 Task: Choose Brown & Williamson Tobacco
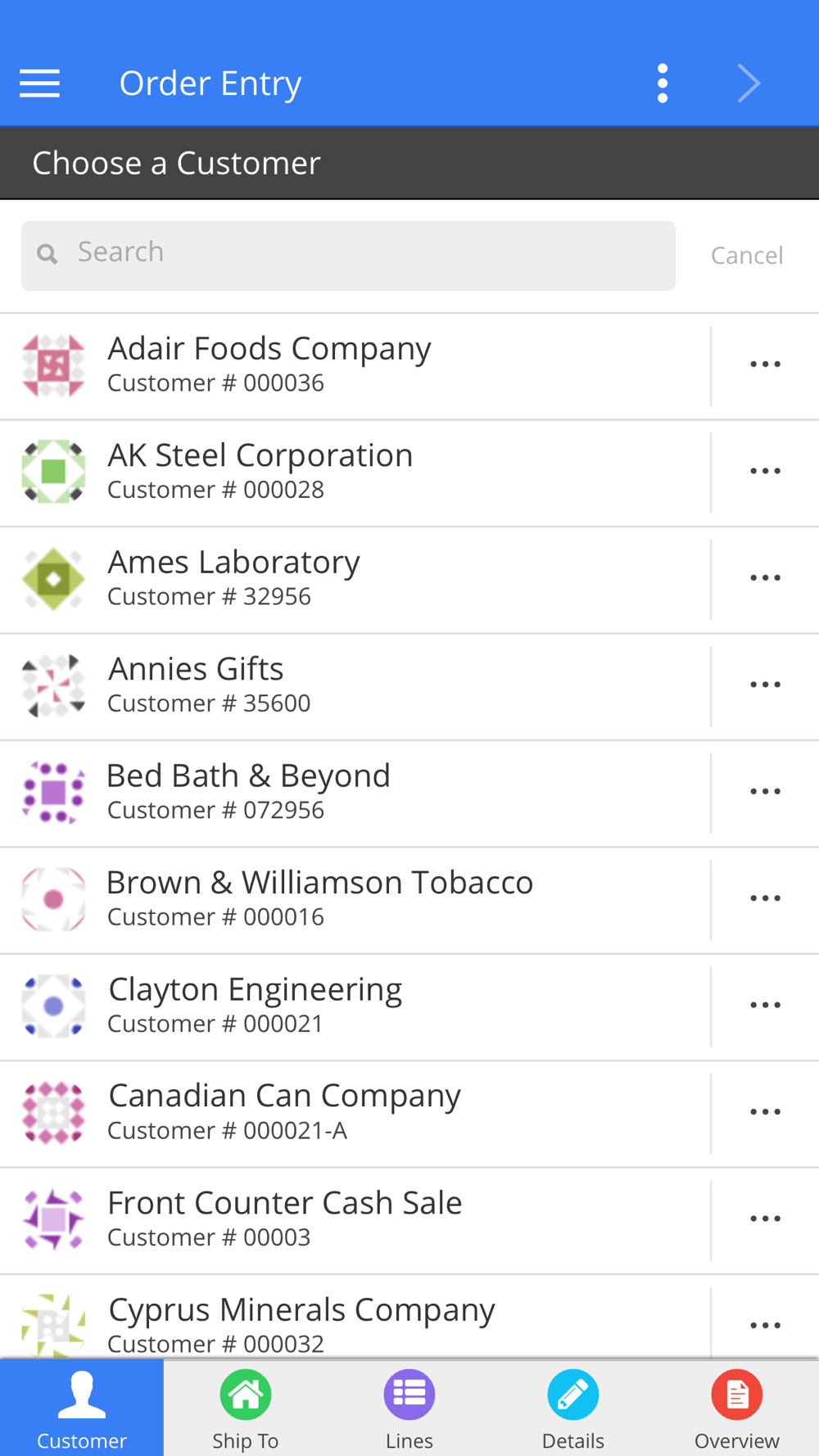(355, 900)
